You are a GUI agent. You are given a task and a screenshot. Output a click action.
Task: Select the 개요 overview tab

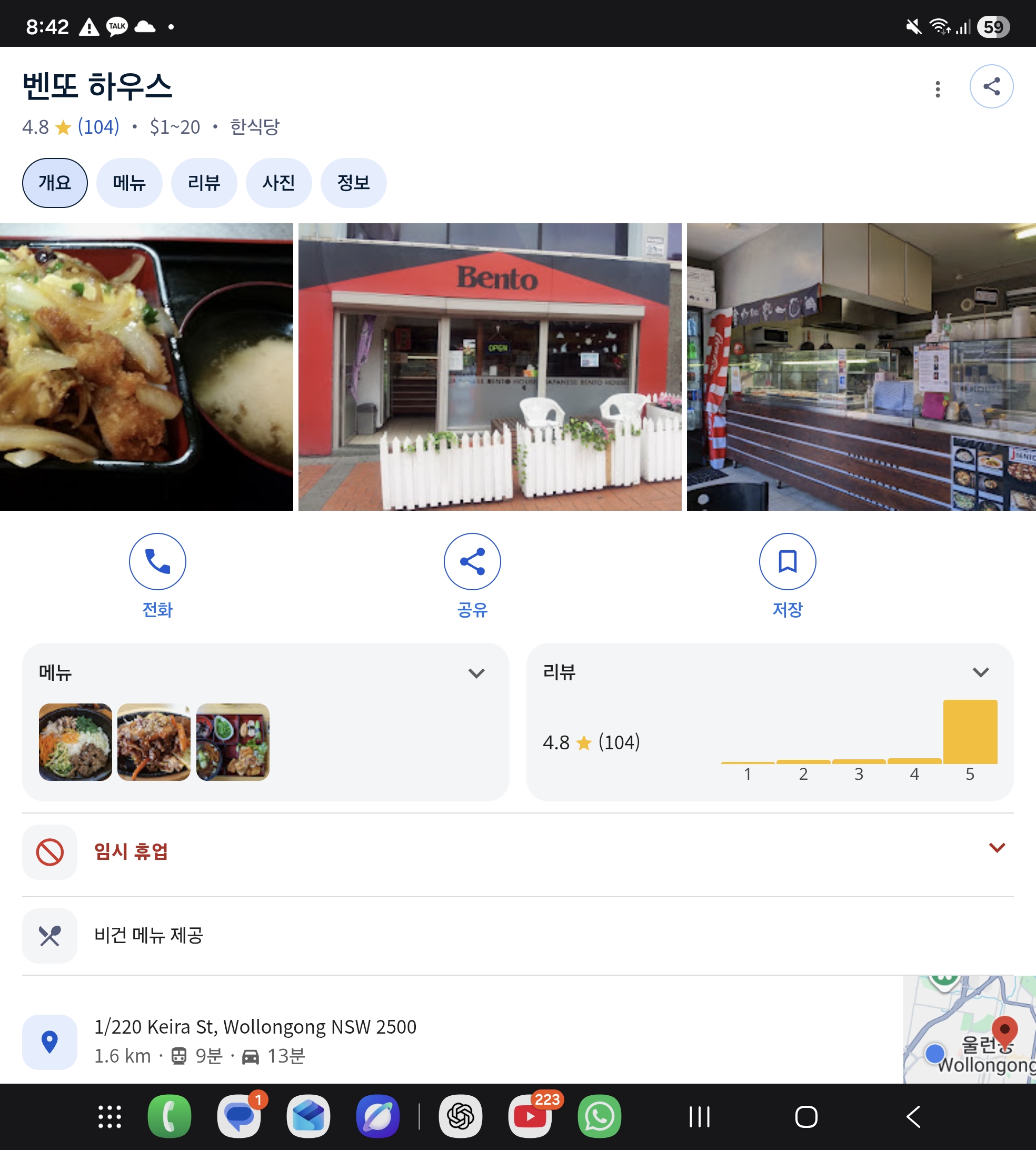coord(55,183)
